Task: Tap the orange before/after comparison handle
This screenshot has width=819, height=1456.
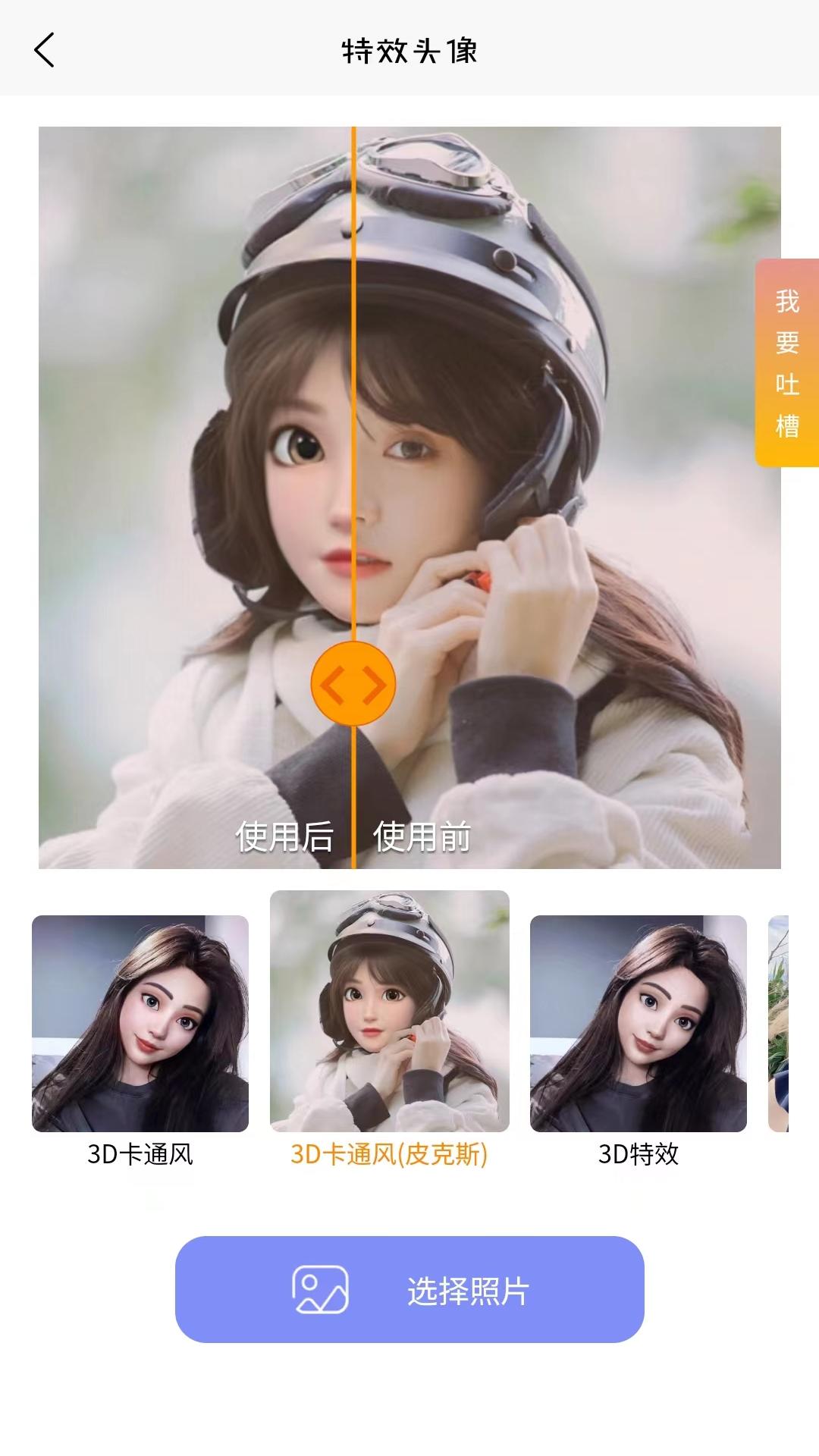Action: click(353, 683)
